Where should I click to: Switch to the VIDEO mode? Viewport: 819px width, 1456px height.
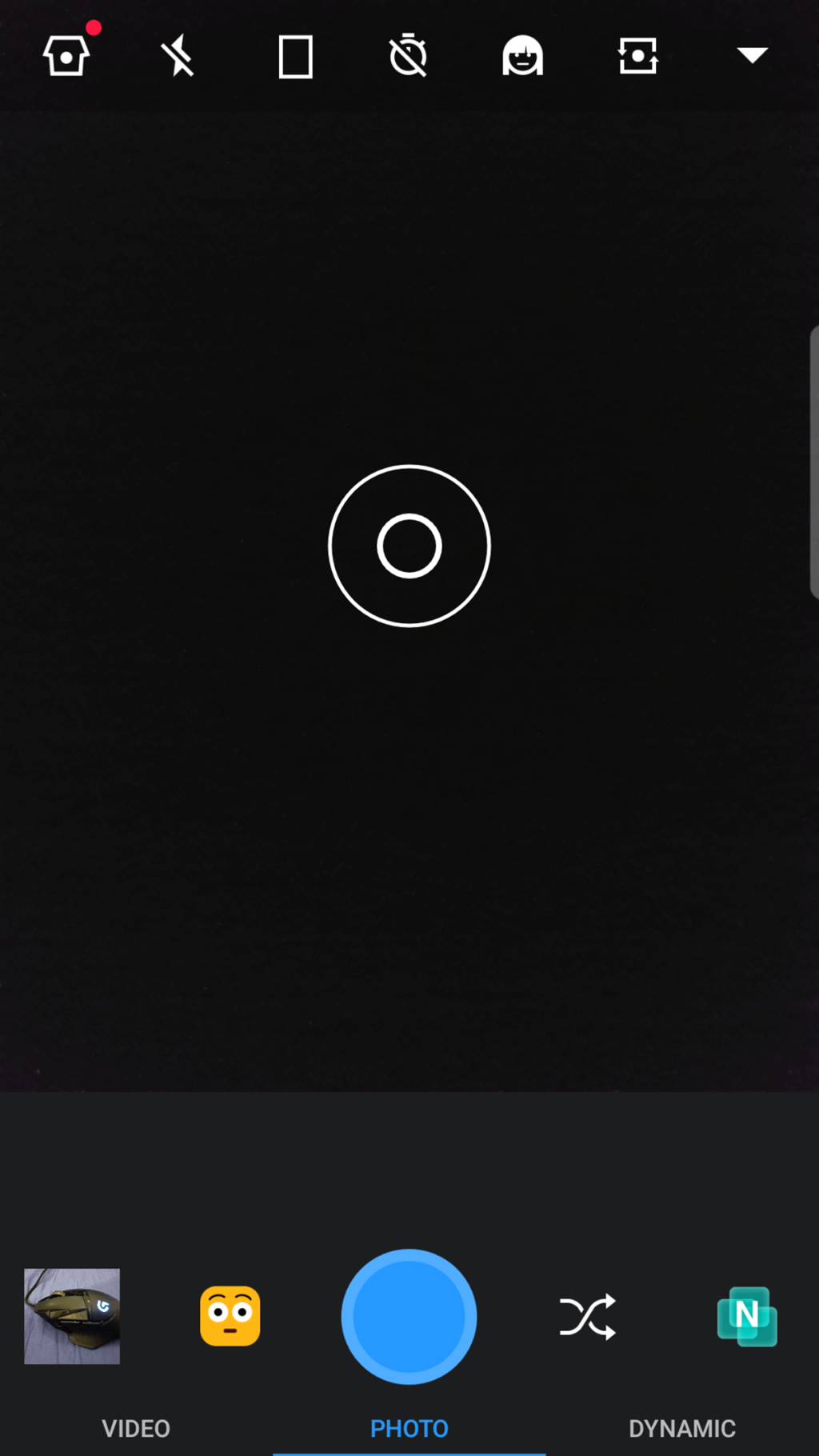point(136,1428)
